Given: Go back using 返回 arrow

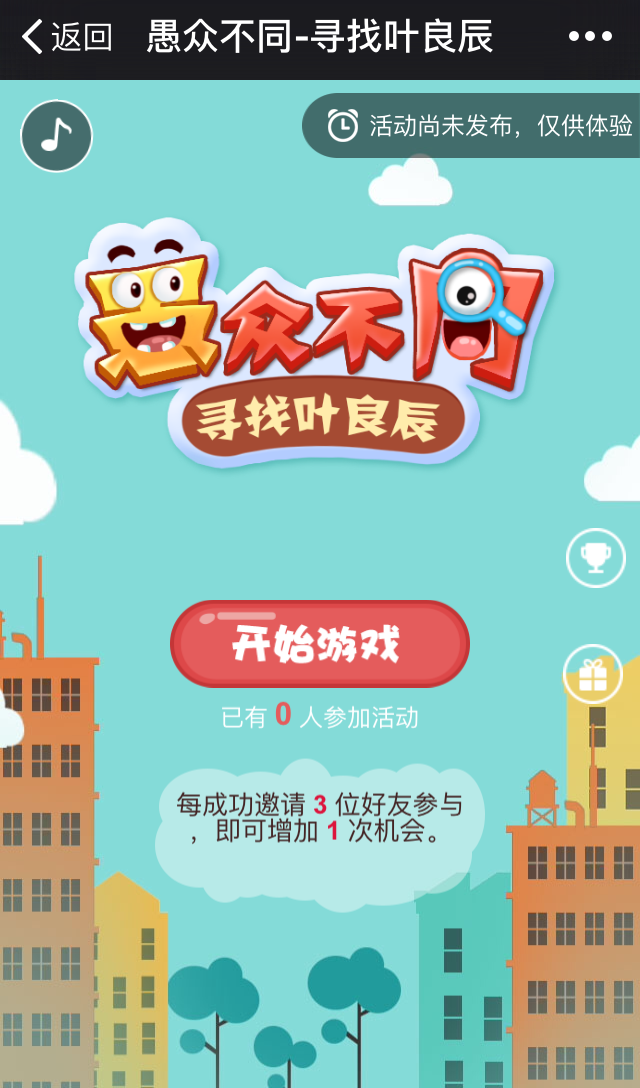Looking at the screenshot, I should (66, 38).
